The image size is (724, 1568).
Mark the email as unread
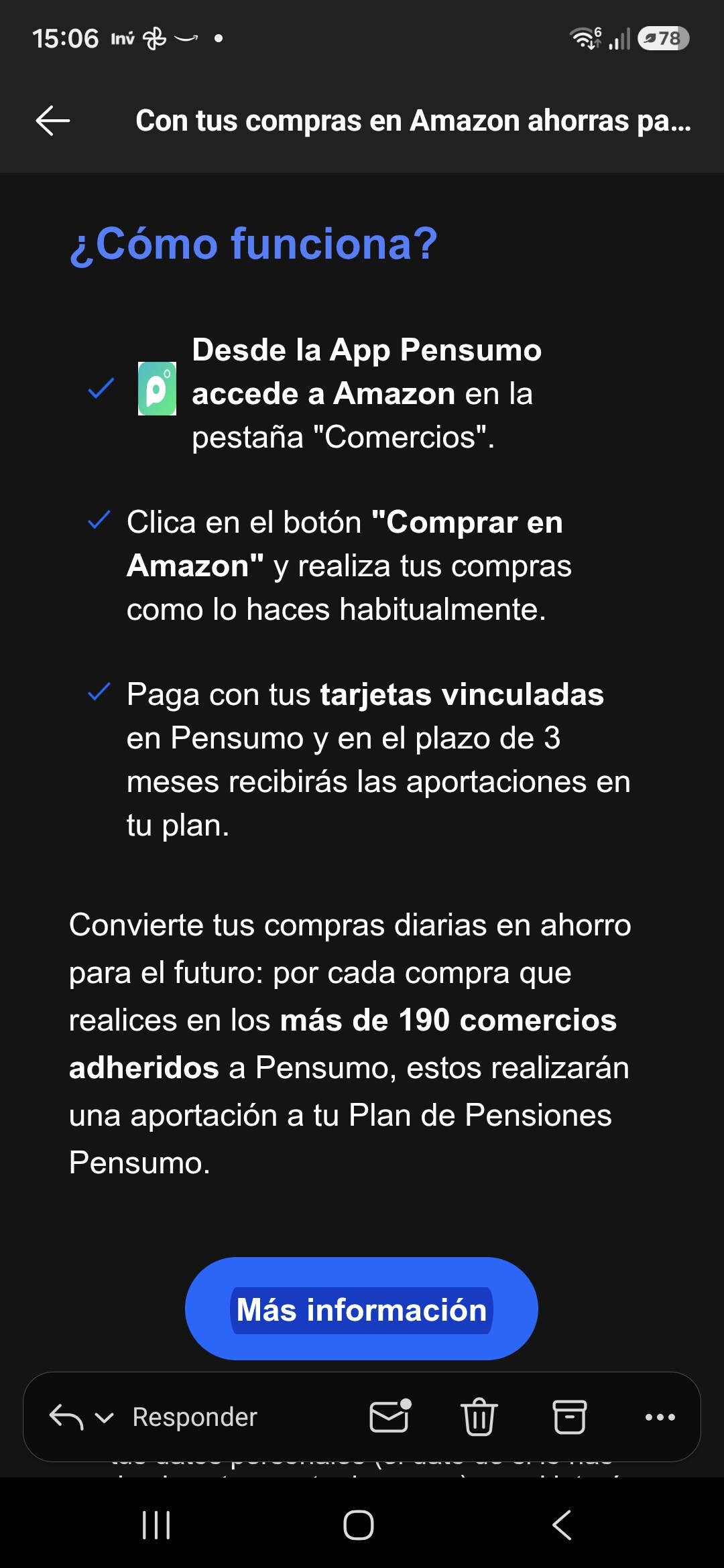point(390,1416)
